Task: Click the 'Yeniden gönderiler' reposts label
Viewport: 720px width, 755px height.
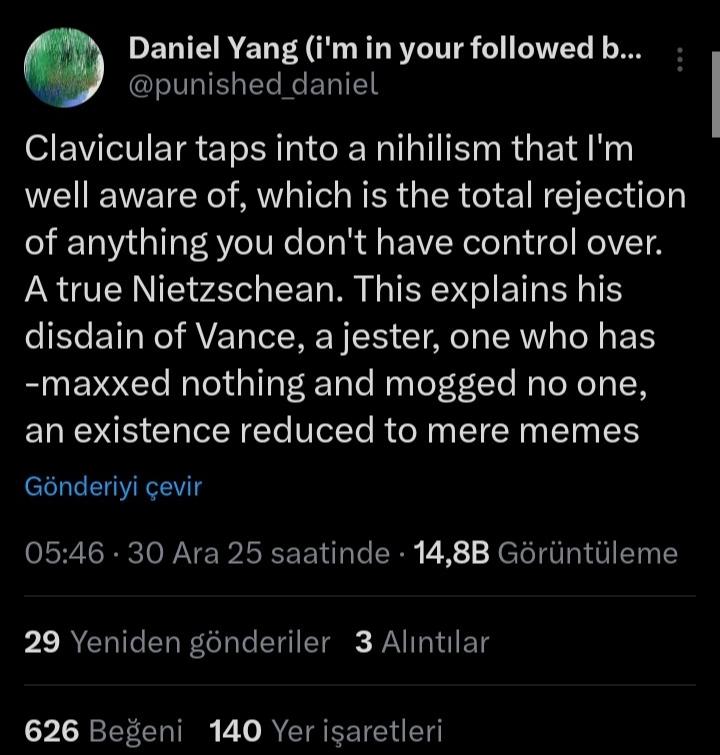Action: (200, 642)
